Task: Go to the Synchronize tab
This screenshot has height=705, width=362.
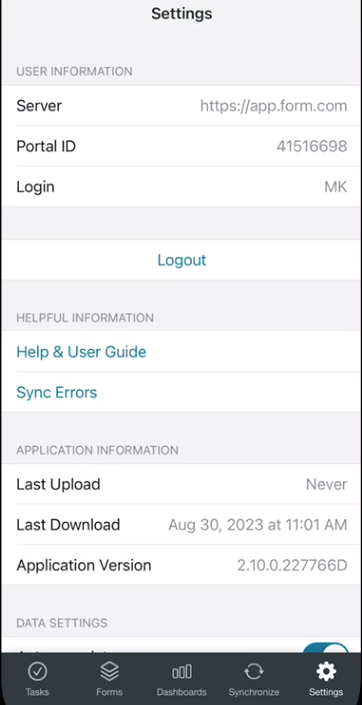Action: click(x=254, y=679)
